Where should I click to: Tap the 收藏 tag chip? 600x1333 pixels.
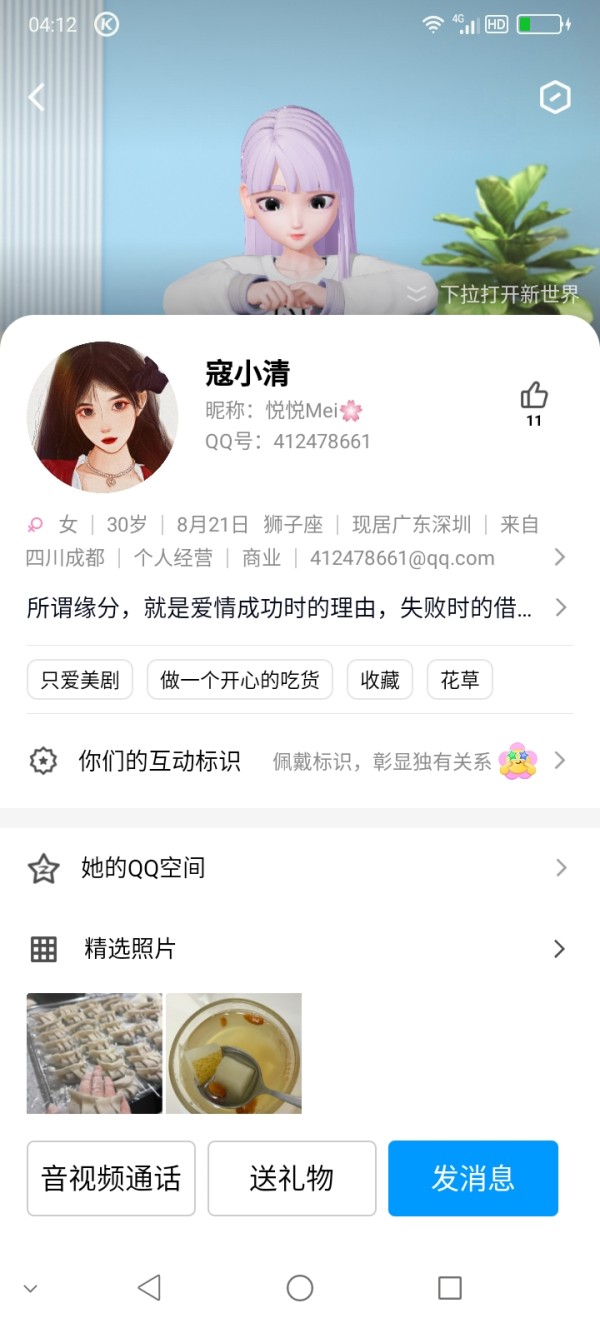[x=380, y=680]
